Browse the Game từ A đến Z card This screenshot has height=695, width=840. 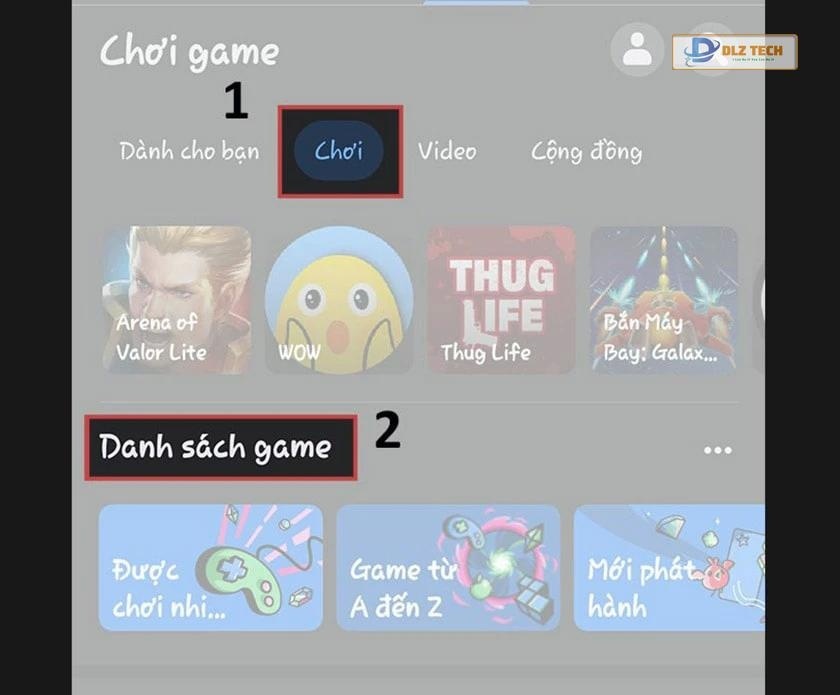[448, 567]
